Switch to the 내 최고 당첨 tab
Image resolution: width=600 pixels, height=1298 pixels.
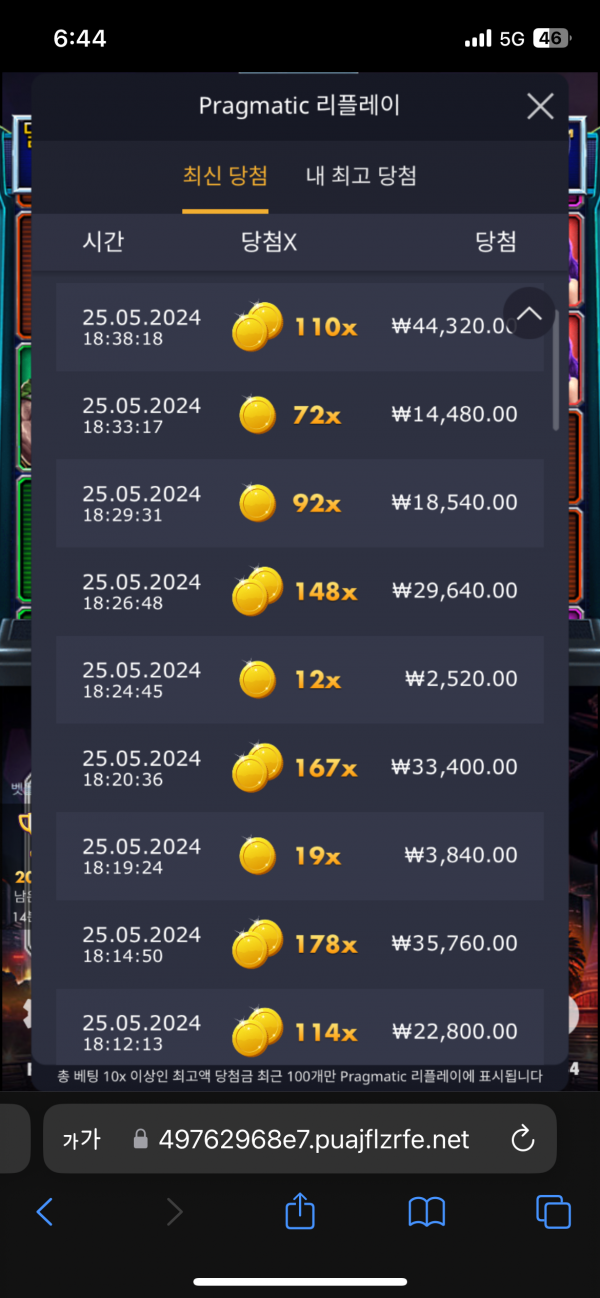pos(361,176)
